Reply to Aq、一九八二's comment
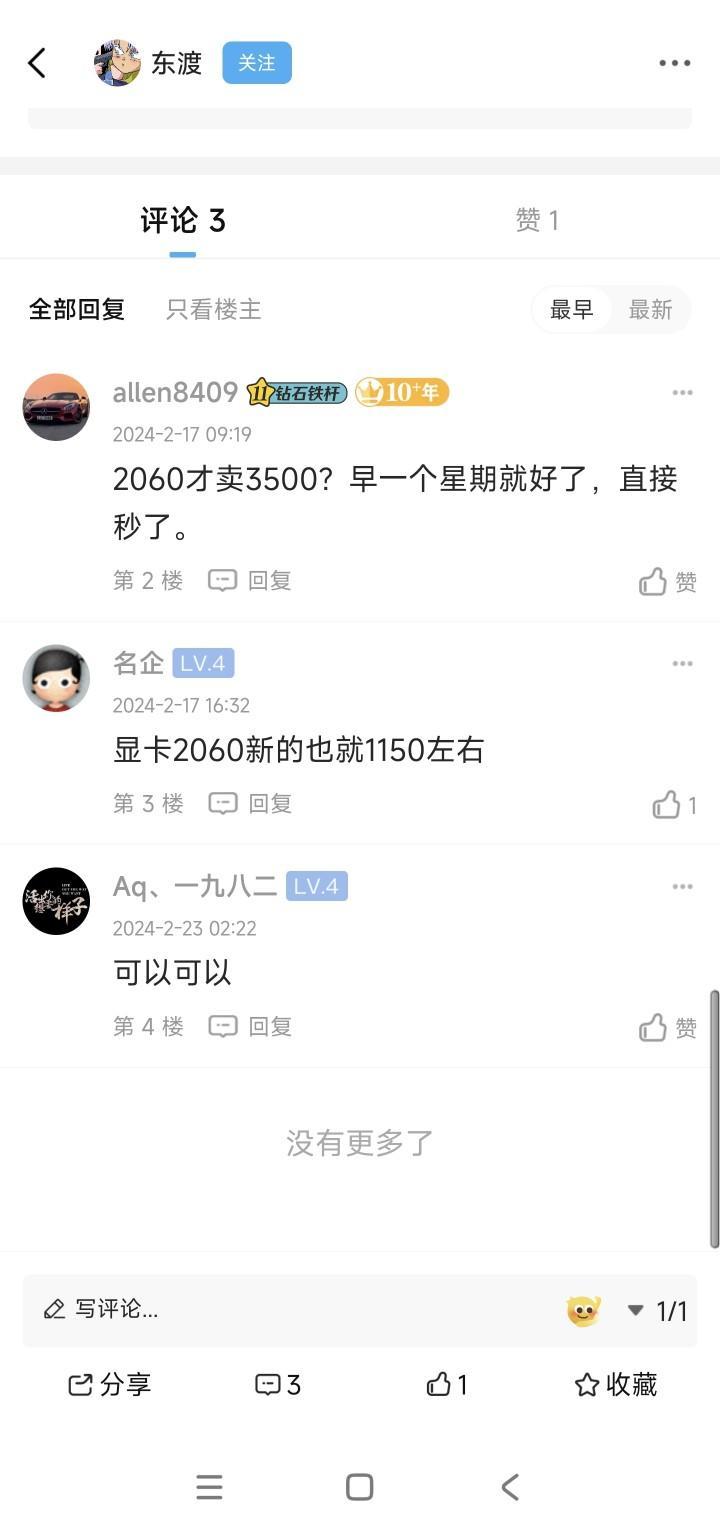 click(250, 1026)
